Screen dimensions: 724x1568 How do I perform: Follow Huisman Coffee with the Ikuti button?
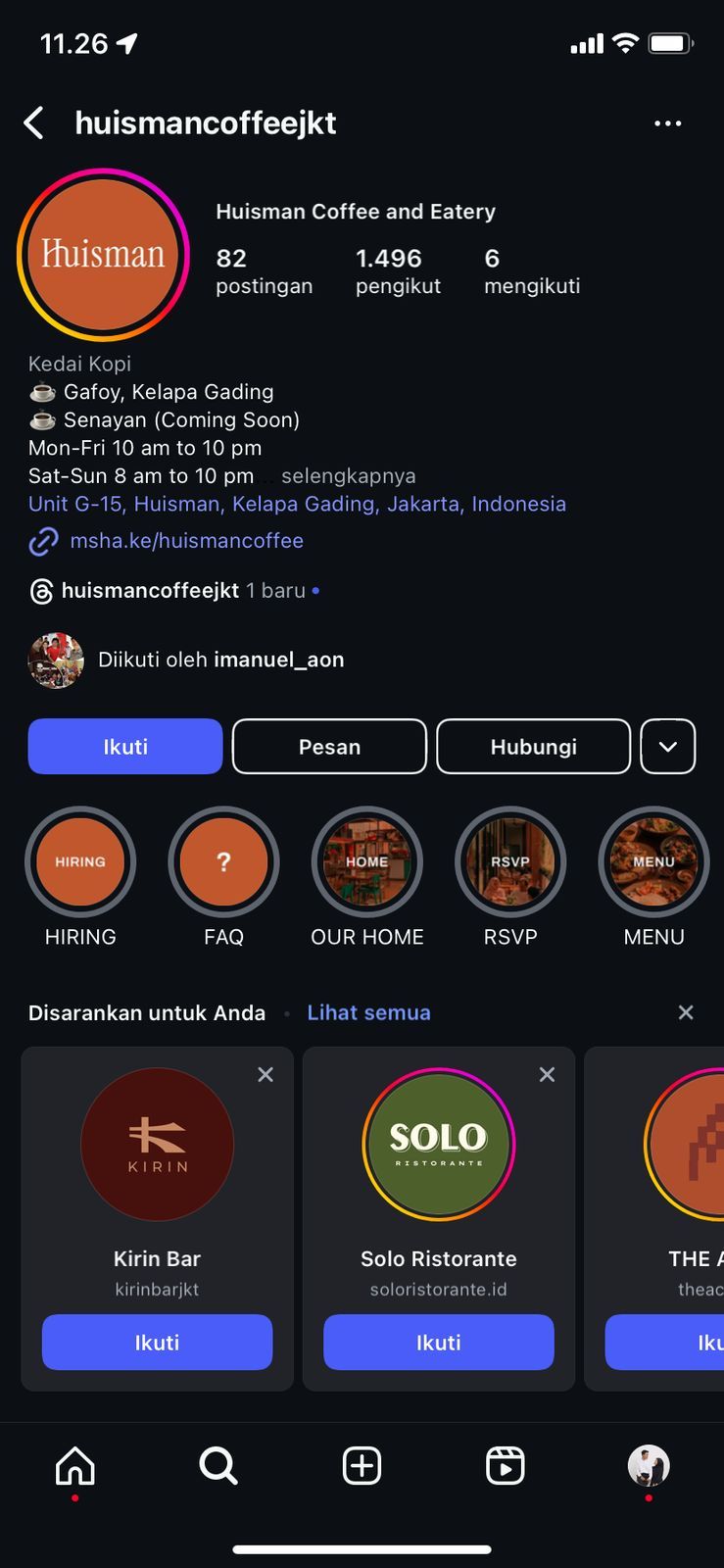125,747
